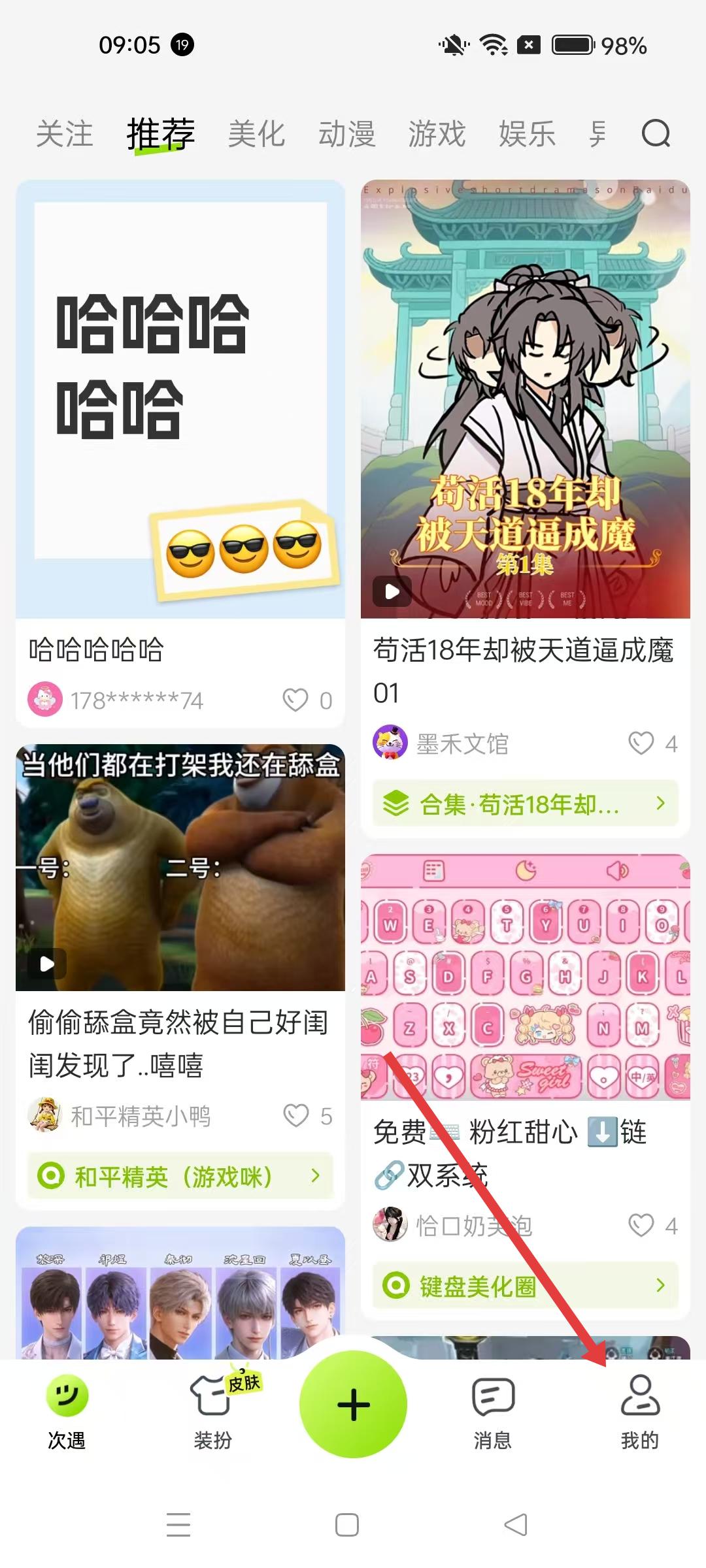Open 恰口奶芙泡's avatar
Viewport: 706px width, 1568px height.
391,1226
